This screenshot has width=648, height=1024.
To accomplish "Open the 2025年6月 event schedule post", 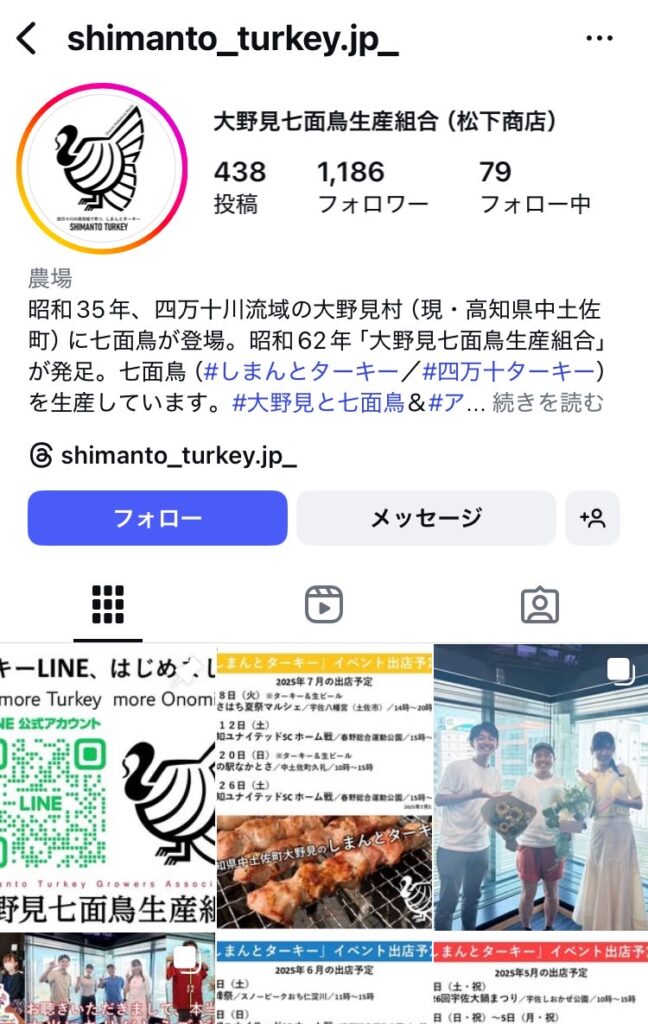I will (324, 980).
